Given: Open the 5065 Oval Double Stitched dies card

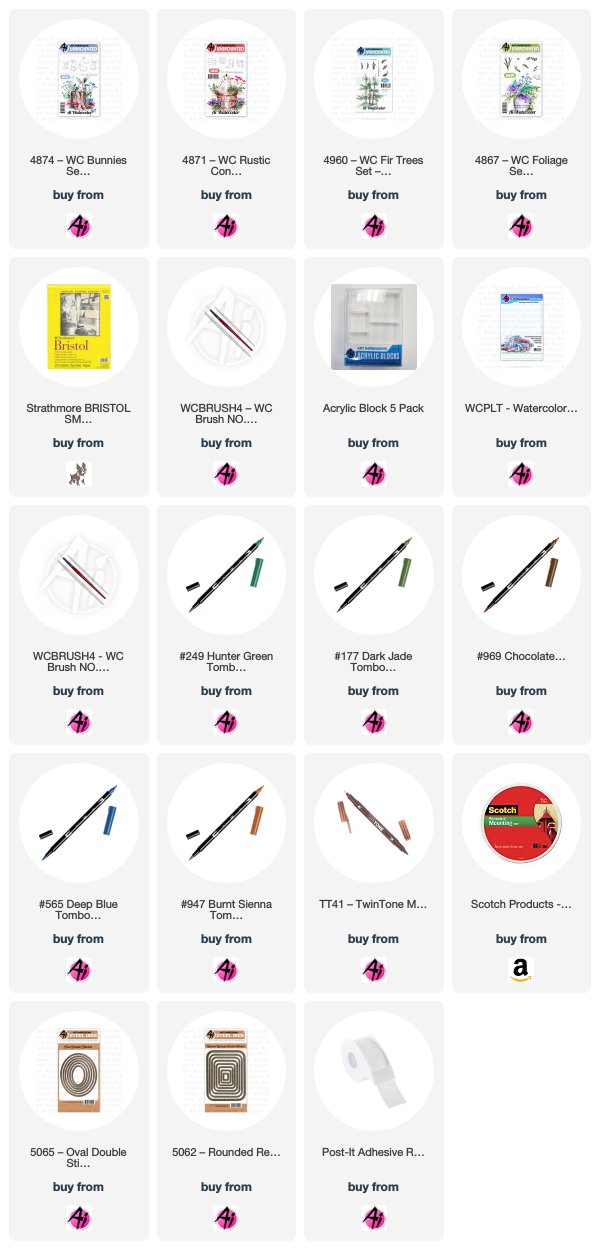Looking at the screenshot, I should coord(78,1121).
